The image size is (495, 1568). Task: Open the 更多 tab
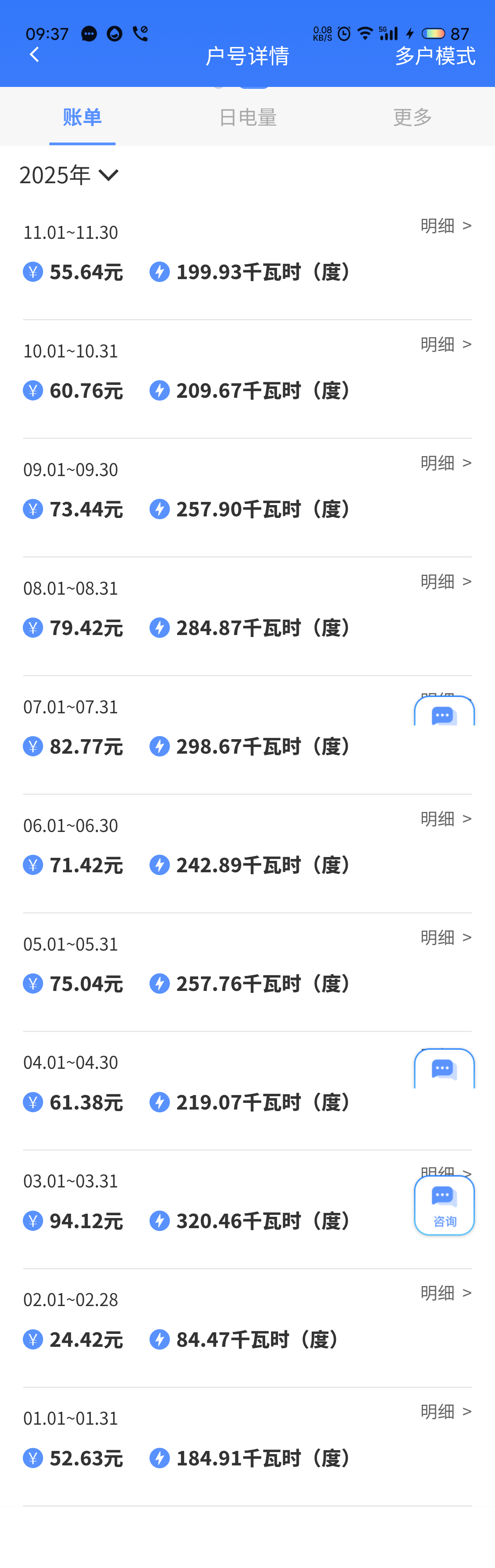(x=412, y=117)
